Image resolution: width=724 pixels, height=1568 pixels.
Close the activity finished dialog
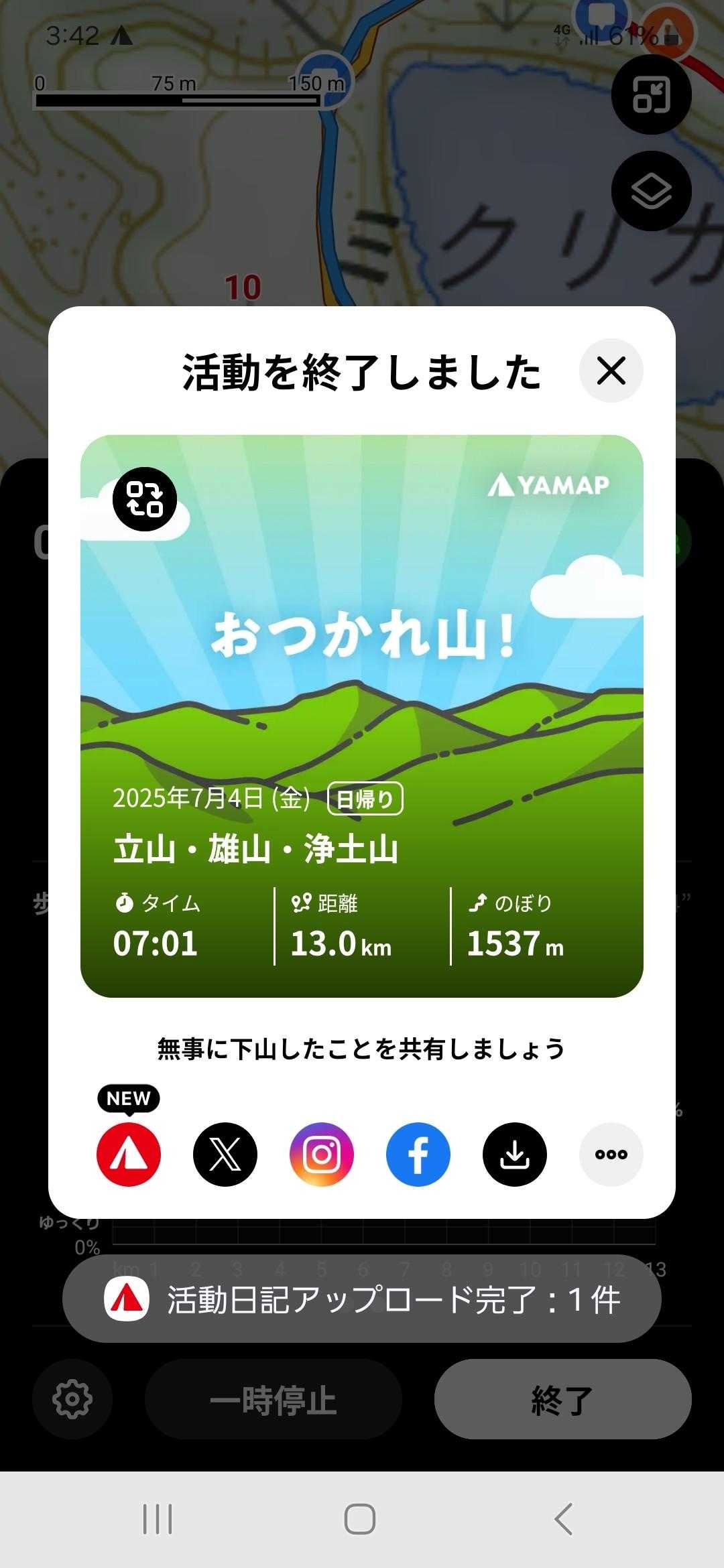pyautogui.click(x=611, y=371)
